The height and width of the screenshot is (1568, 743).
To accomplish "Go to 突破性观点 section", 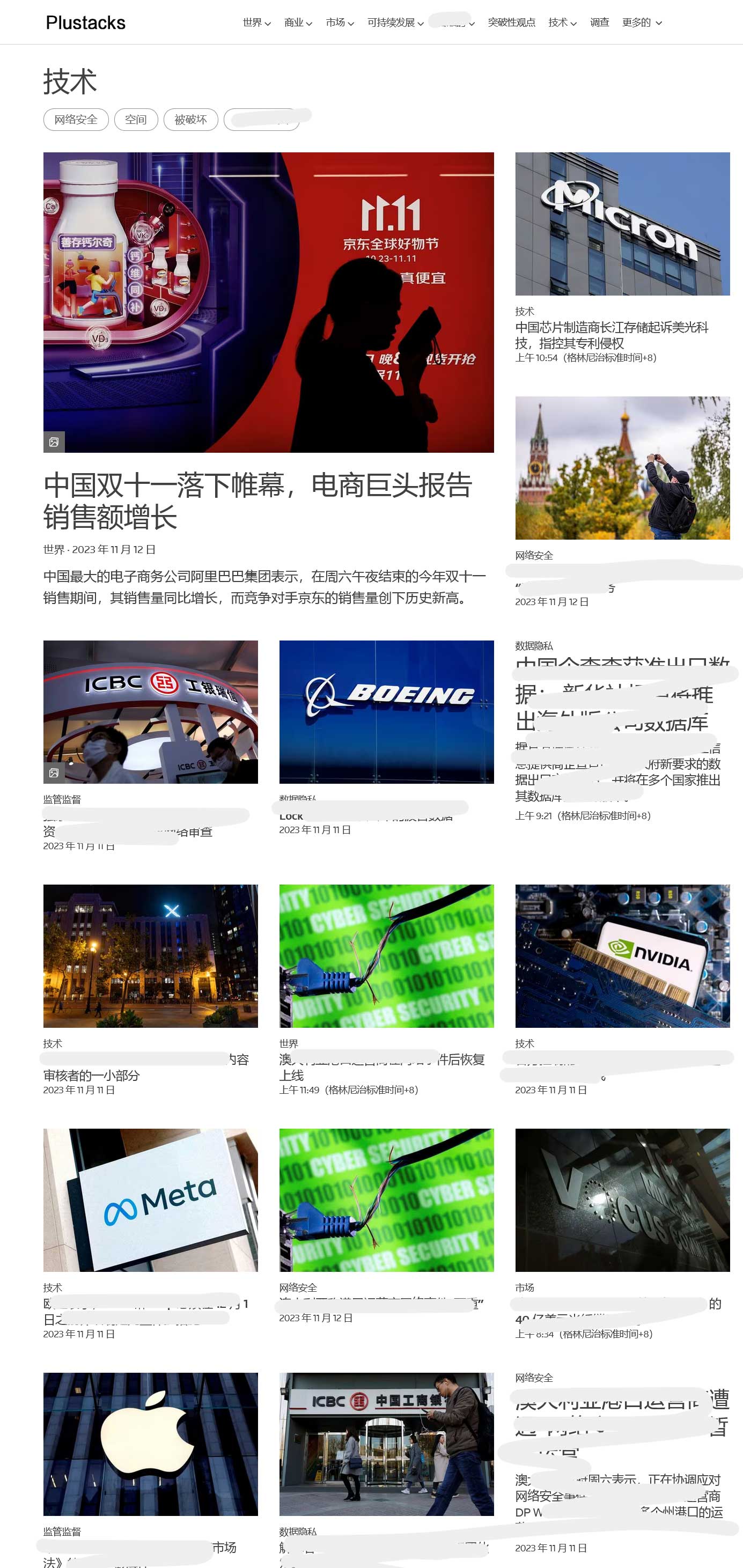I will [511, 23].
